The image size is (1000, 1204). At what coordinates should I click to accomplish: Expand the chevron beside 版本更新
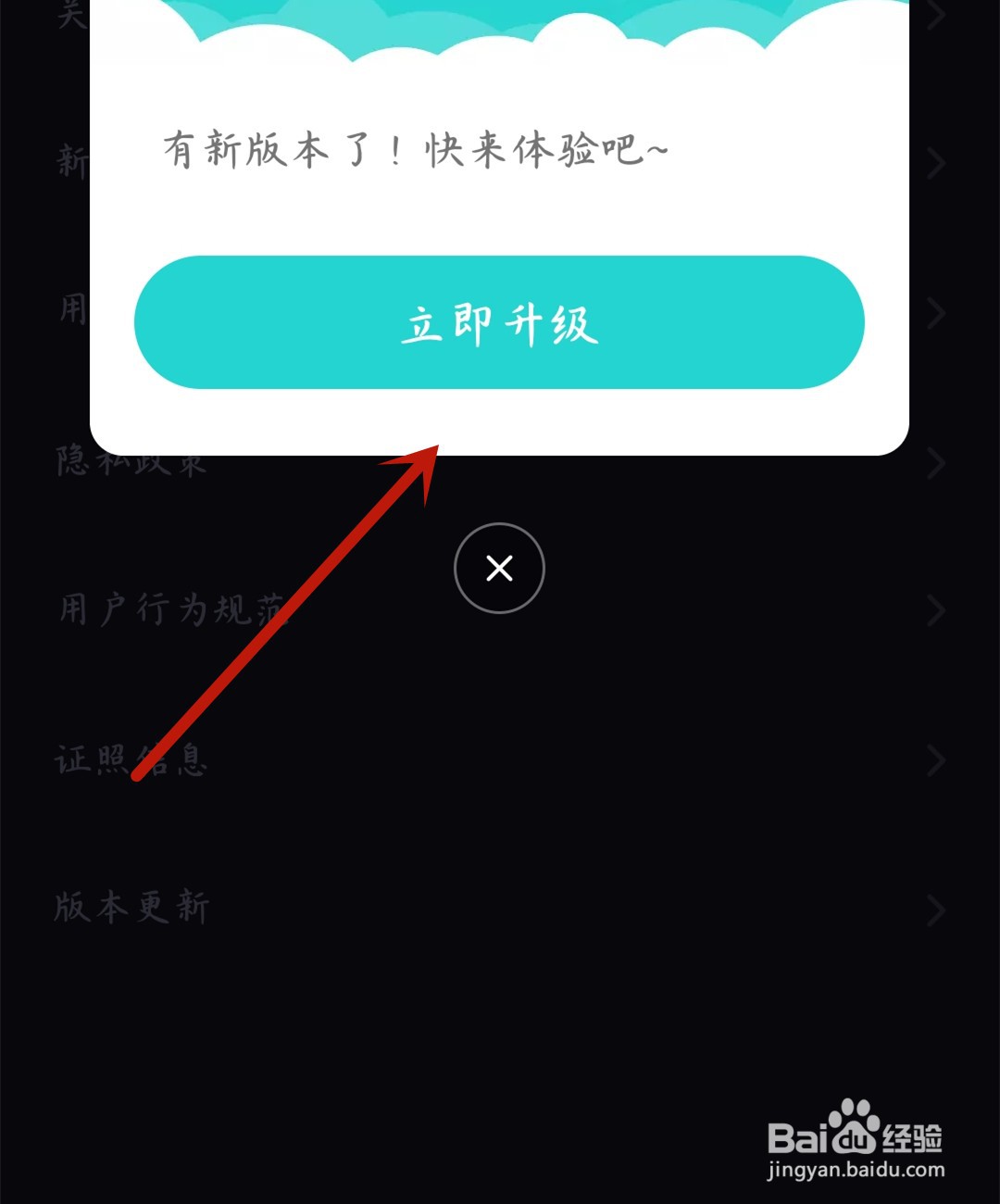click(935, 909)
